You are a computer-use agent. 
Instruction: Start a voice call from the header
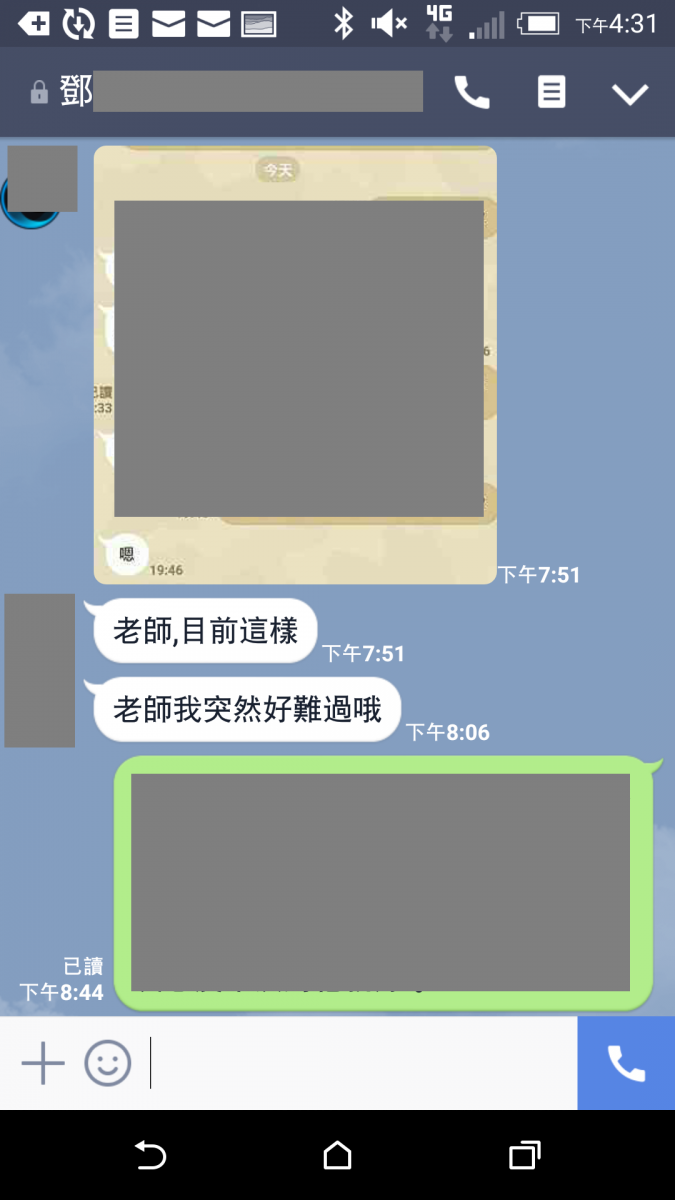pos(472,93)
